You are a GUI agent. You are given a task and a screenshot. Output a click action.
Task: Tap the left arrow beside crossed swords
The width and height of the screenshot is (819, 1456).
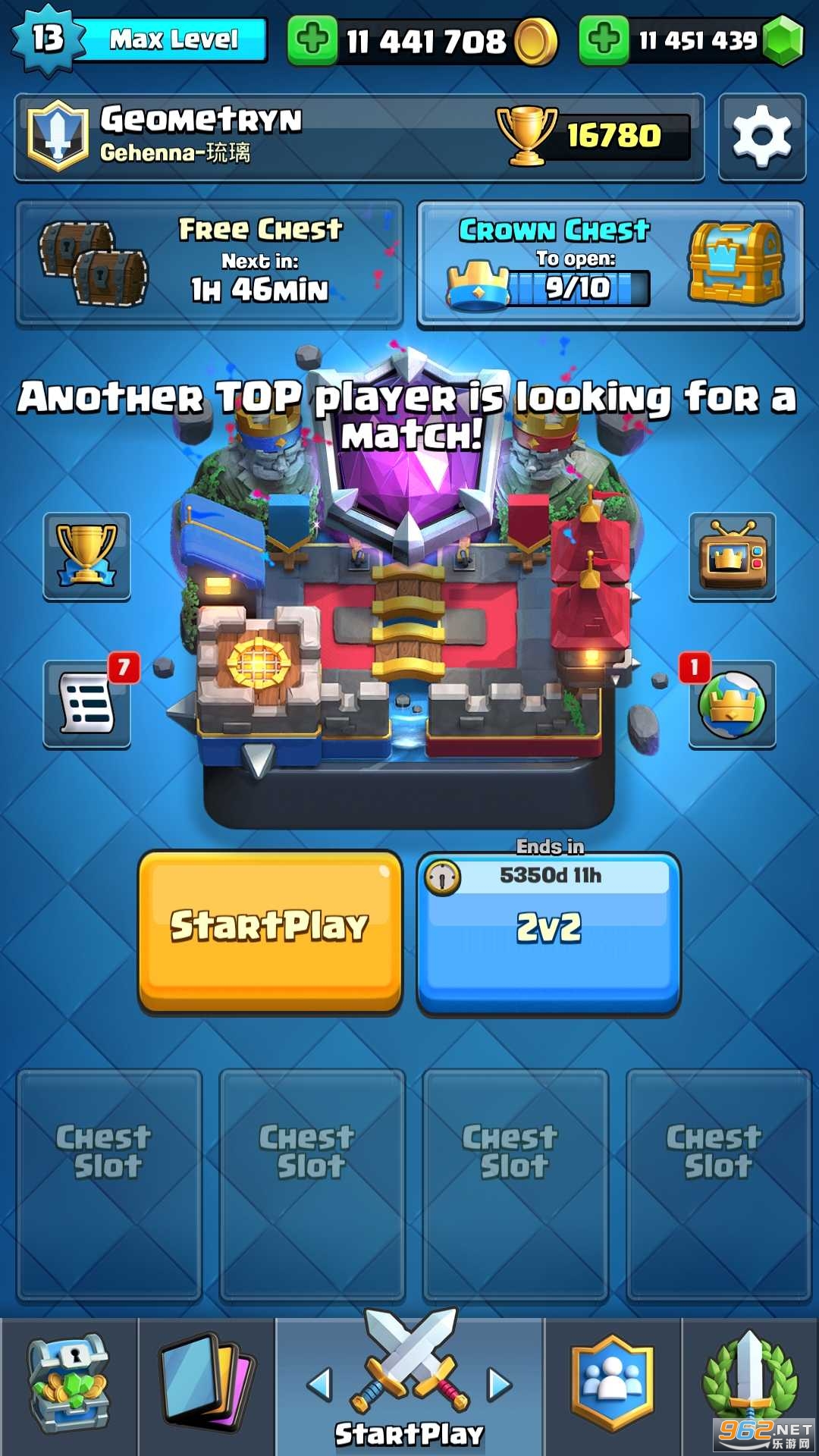pos(320,1385)
